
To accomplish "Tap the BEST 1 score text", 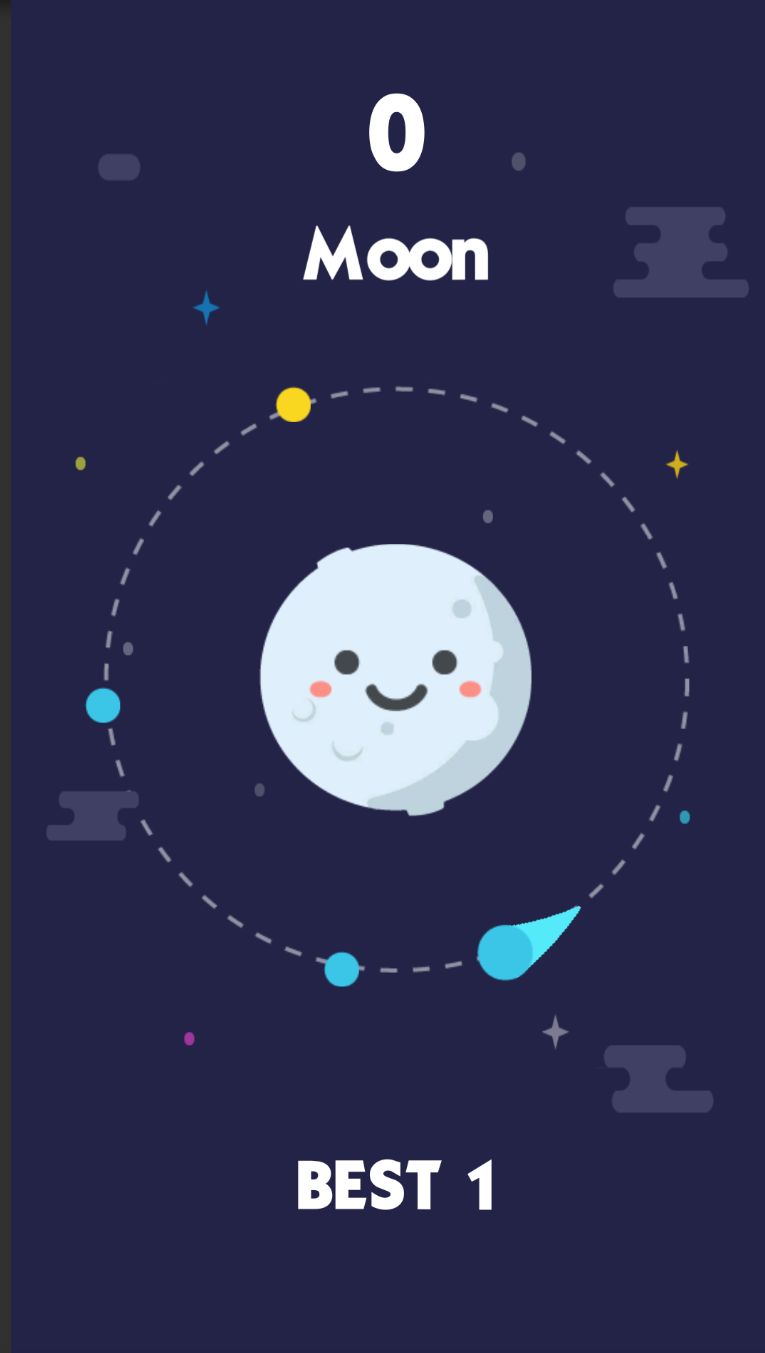I will (x=396, y=1185).
